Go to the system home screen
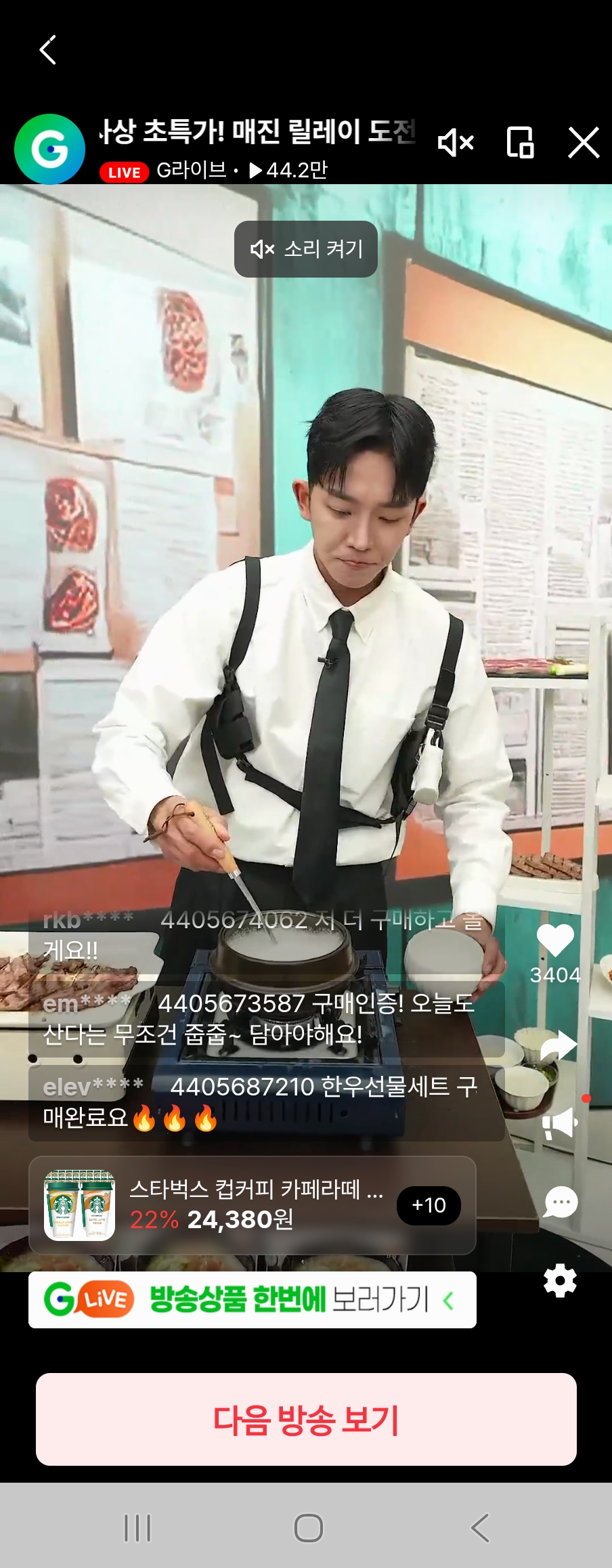The image size is (612, 1568). coord(308,1528)
